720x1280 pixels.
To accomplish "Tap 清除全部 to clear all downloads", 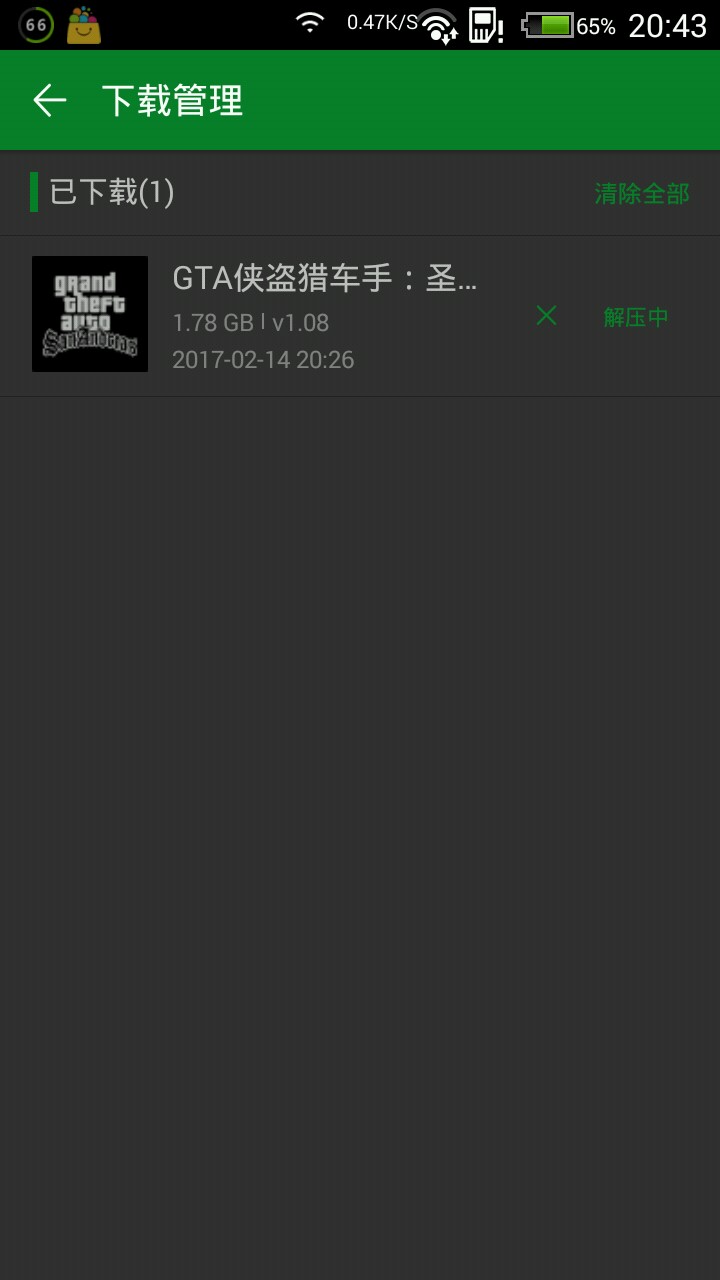I will coord(641,193).
